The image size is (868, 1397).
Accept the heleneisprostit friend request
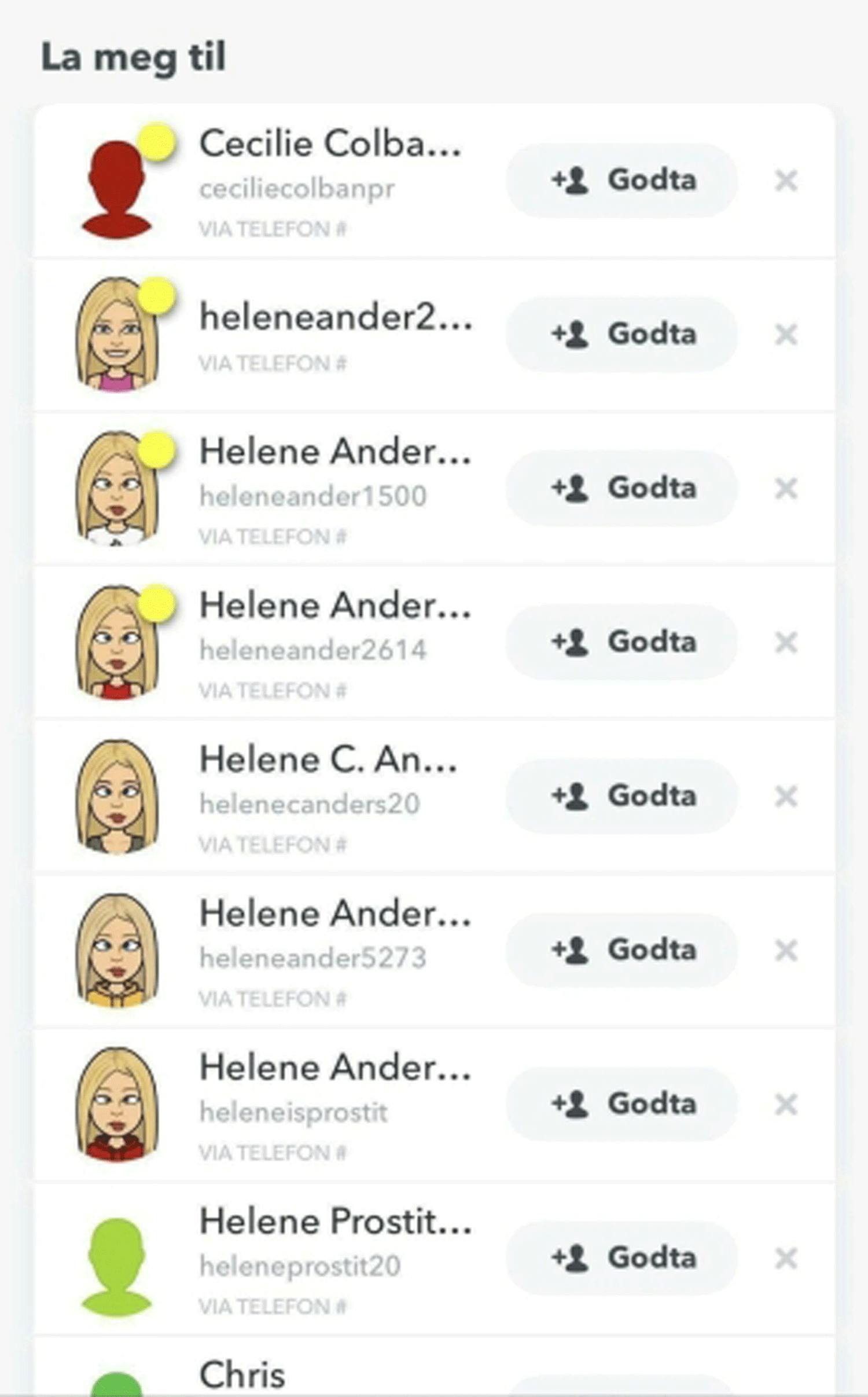pyautogui.click(x=622, y=1104)
